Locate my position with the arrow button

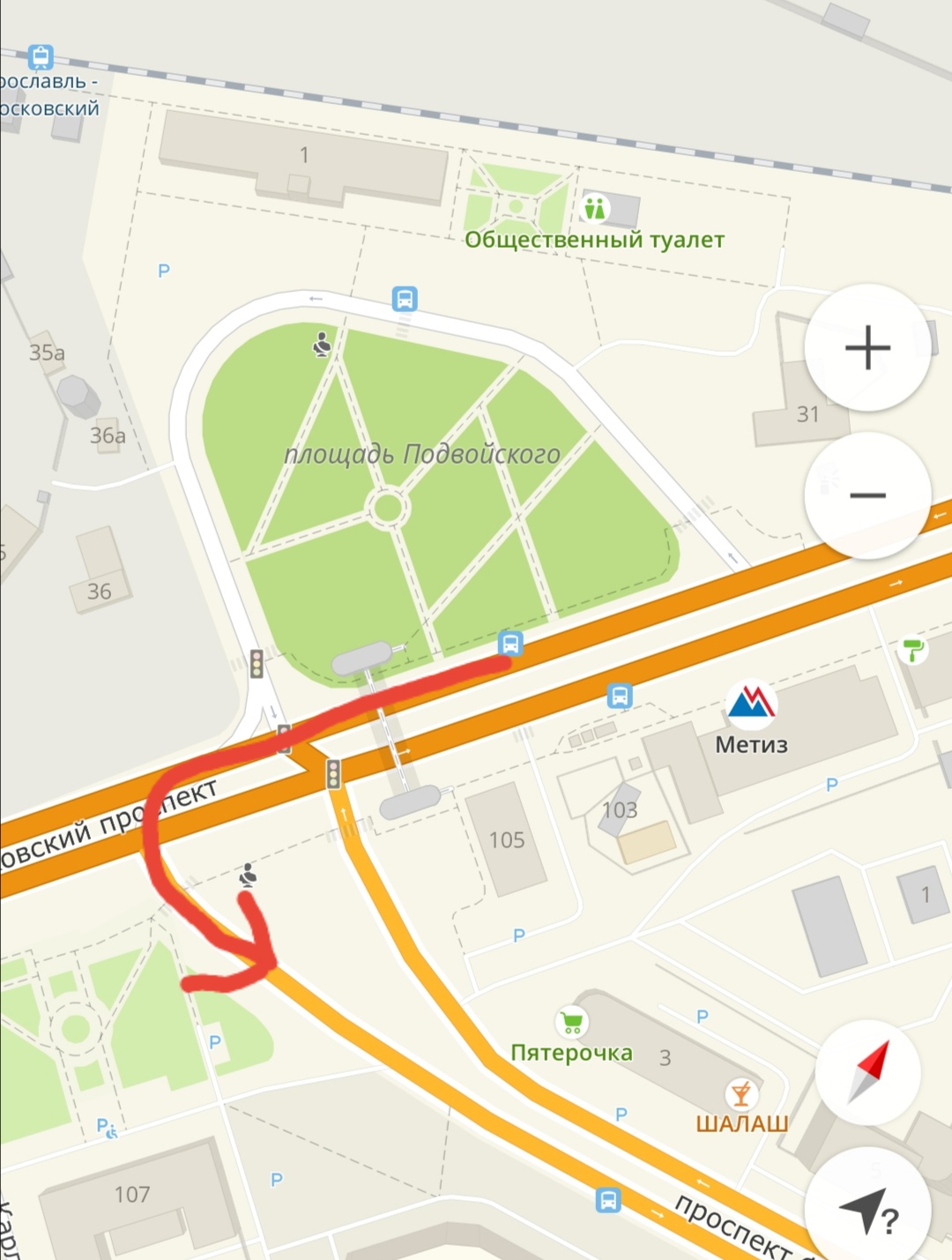point(867,1212)
